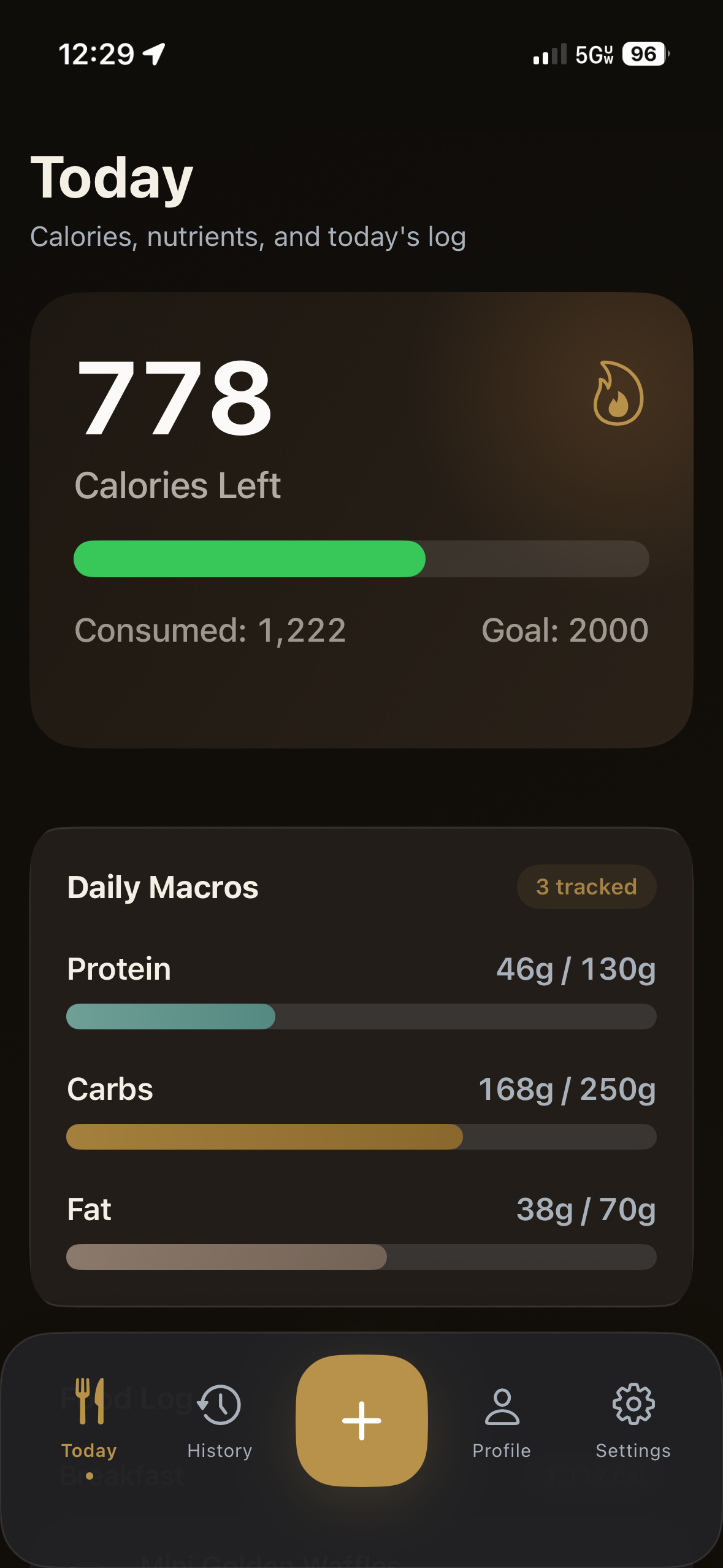Screen dimensions: 723x1568
Task: Switch to the History tab
Action: click(x=219, y=1423)
